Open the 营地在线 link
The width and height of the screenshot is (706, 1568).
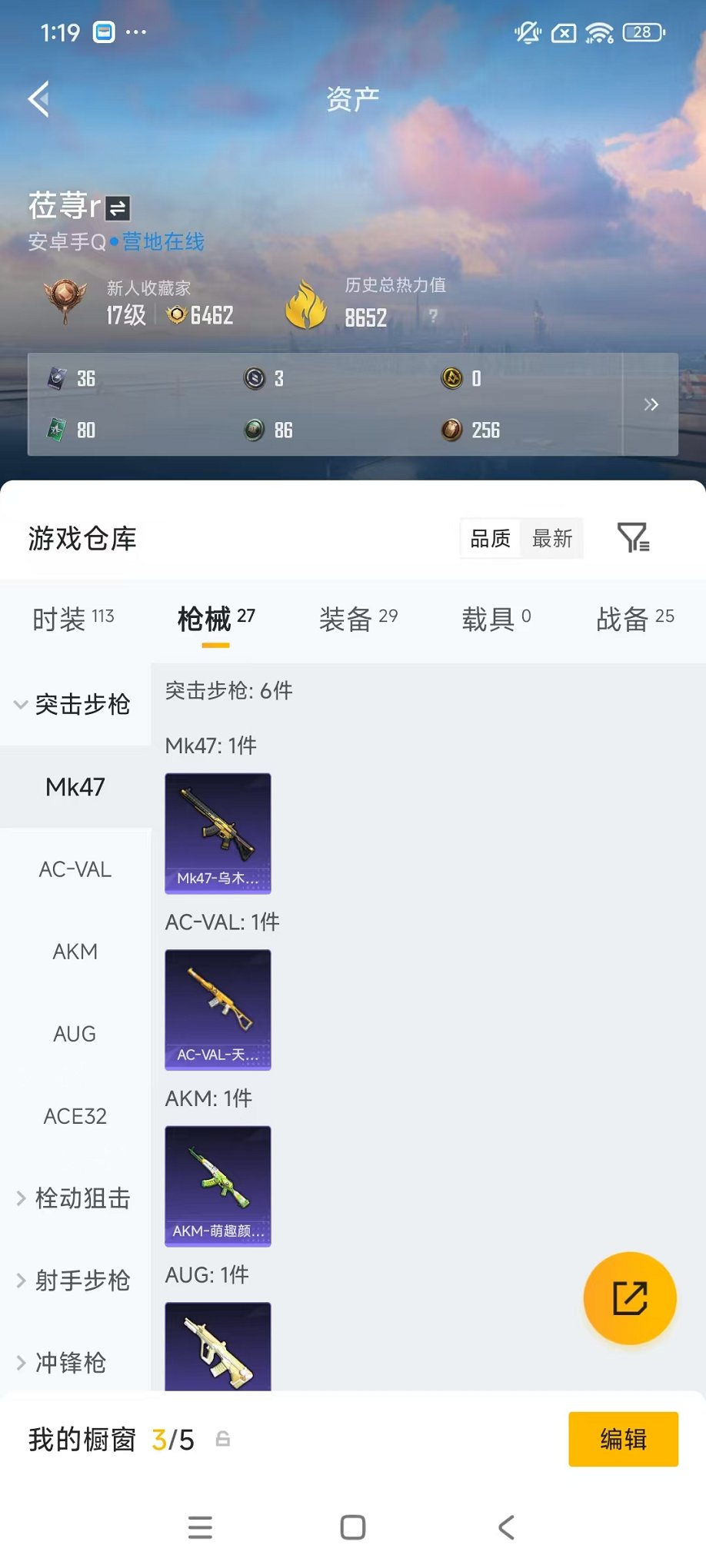pos(160,242)
